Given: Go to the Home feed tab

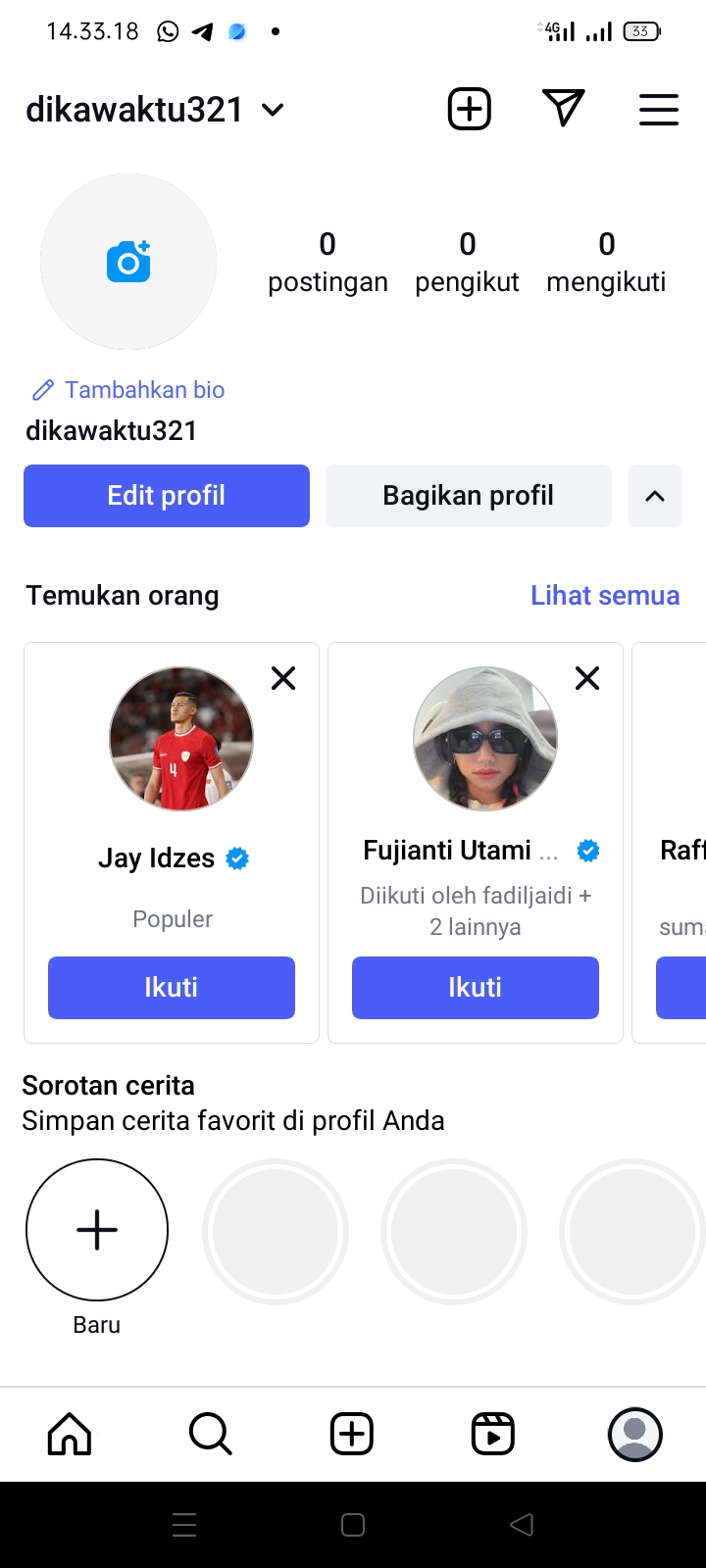Looking at the screenshot, I should tap(70, 1435).
